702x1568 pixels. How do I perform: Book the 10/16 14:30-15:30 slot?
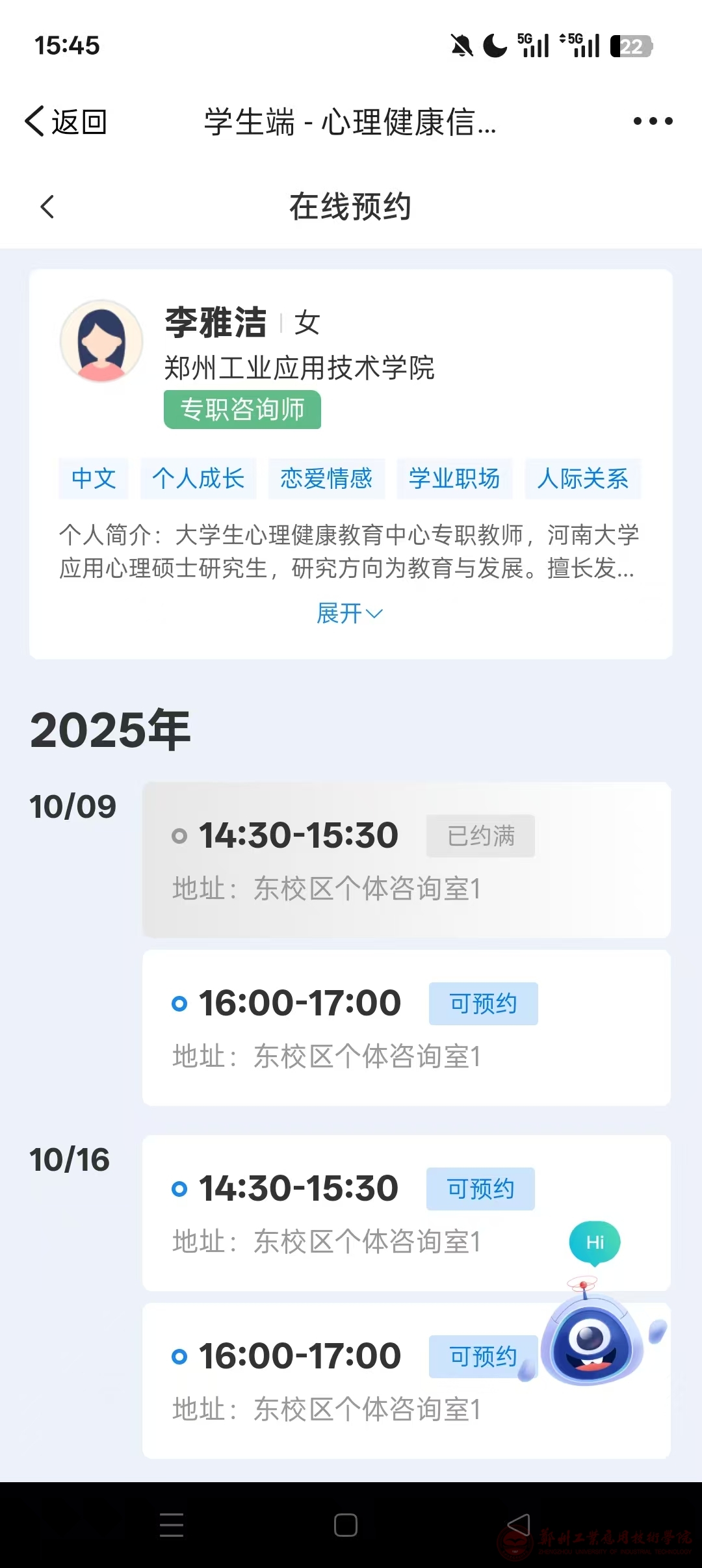coord(480,1188)
